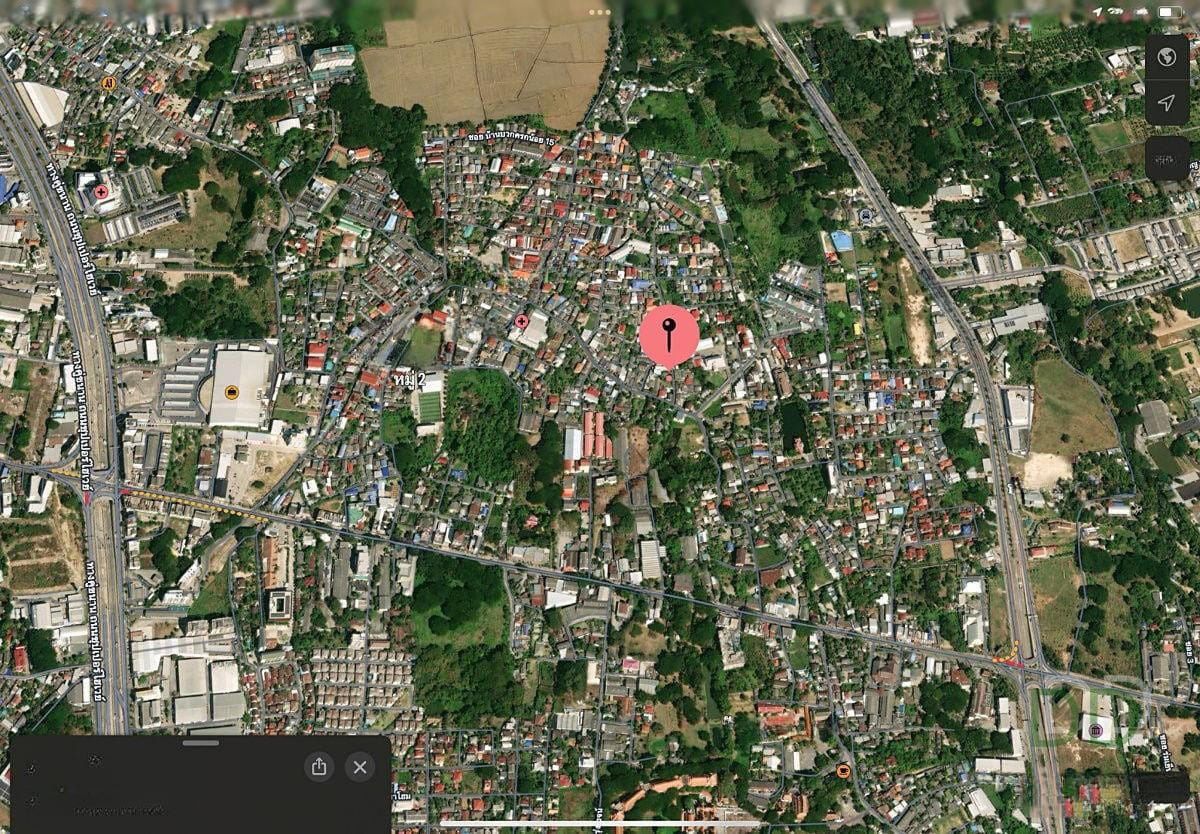Close the location info card

point(360,767)
